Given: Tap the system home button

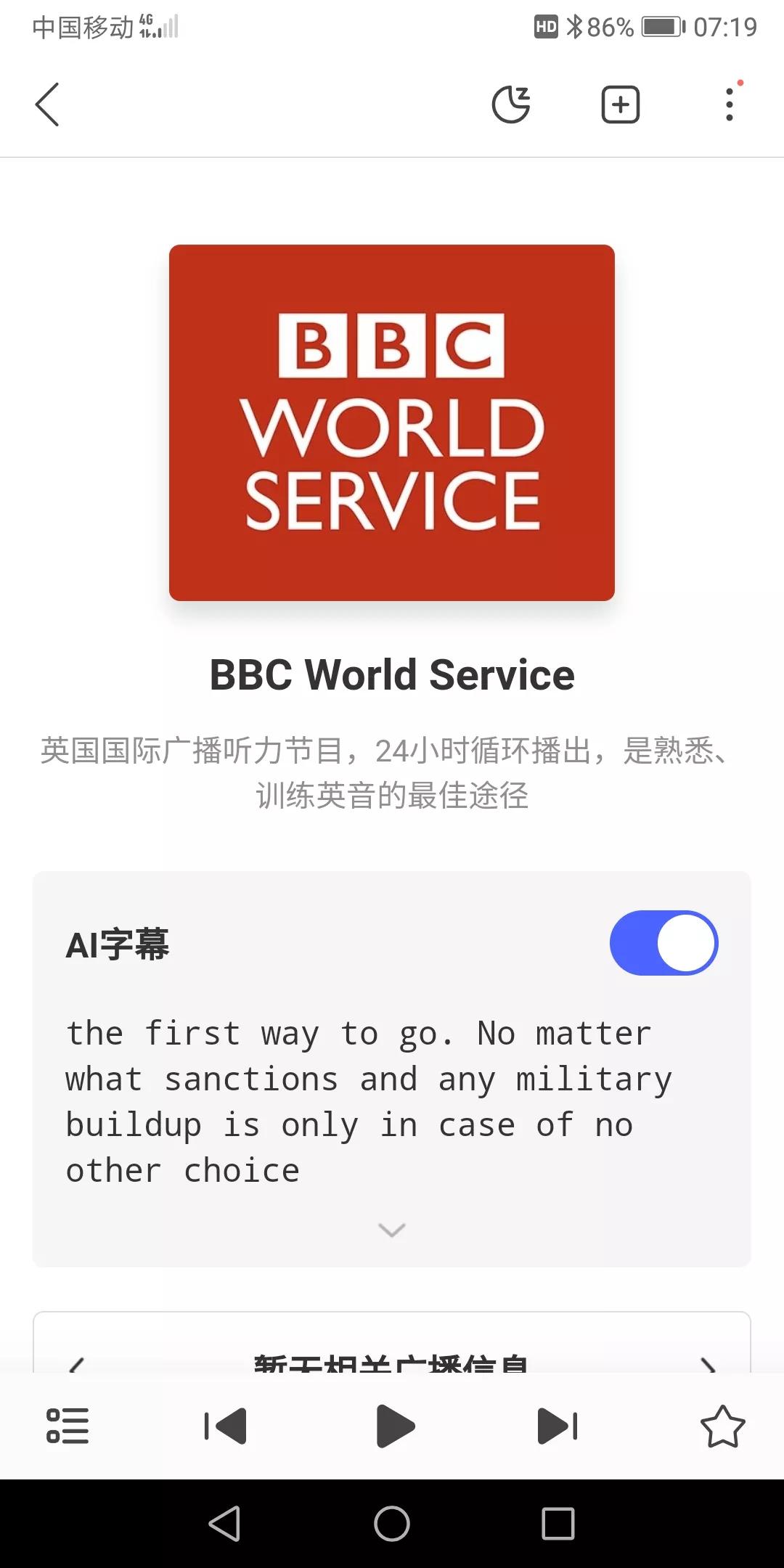Looking at the screenshot, I should (x=392, y=1523).
